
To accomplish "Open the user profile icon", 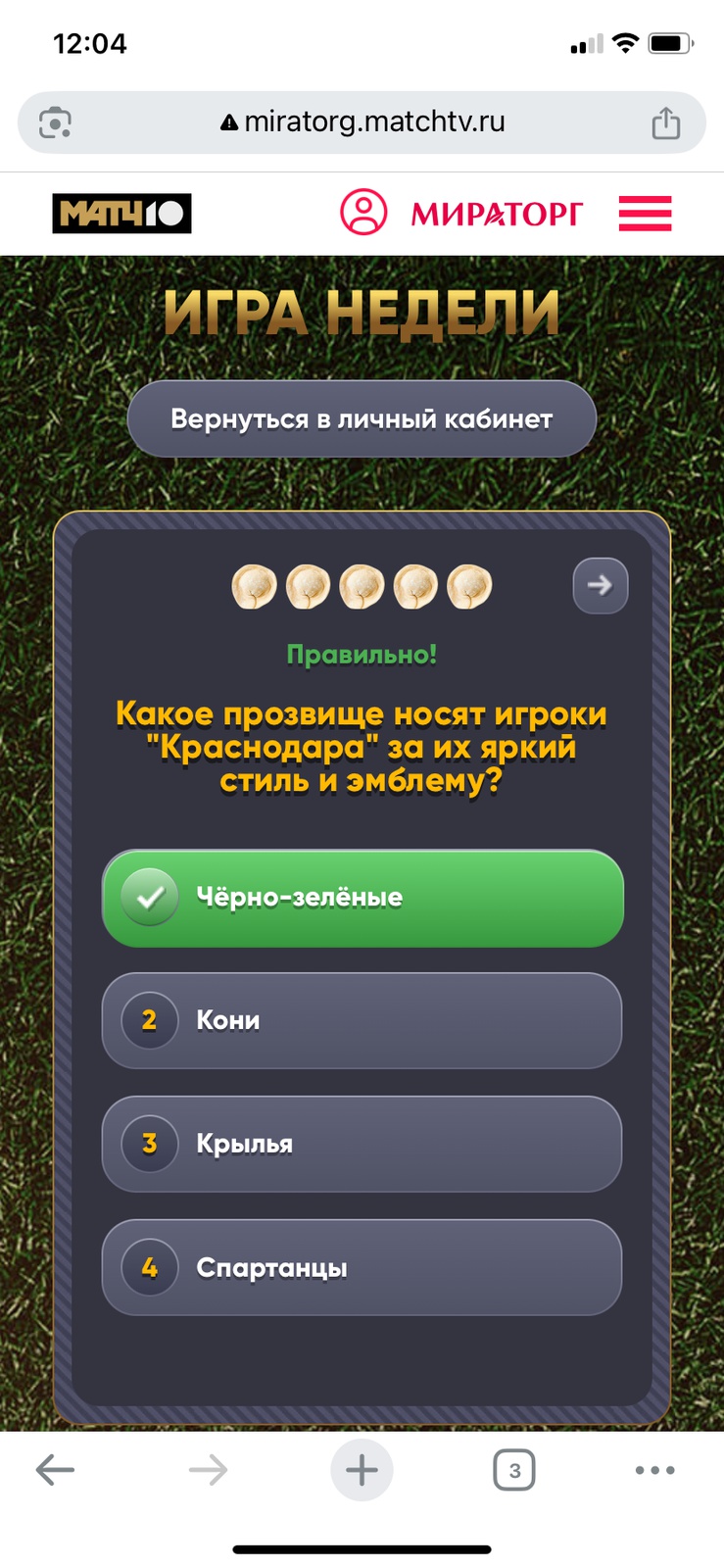I will 363,212.
